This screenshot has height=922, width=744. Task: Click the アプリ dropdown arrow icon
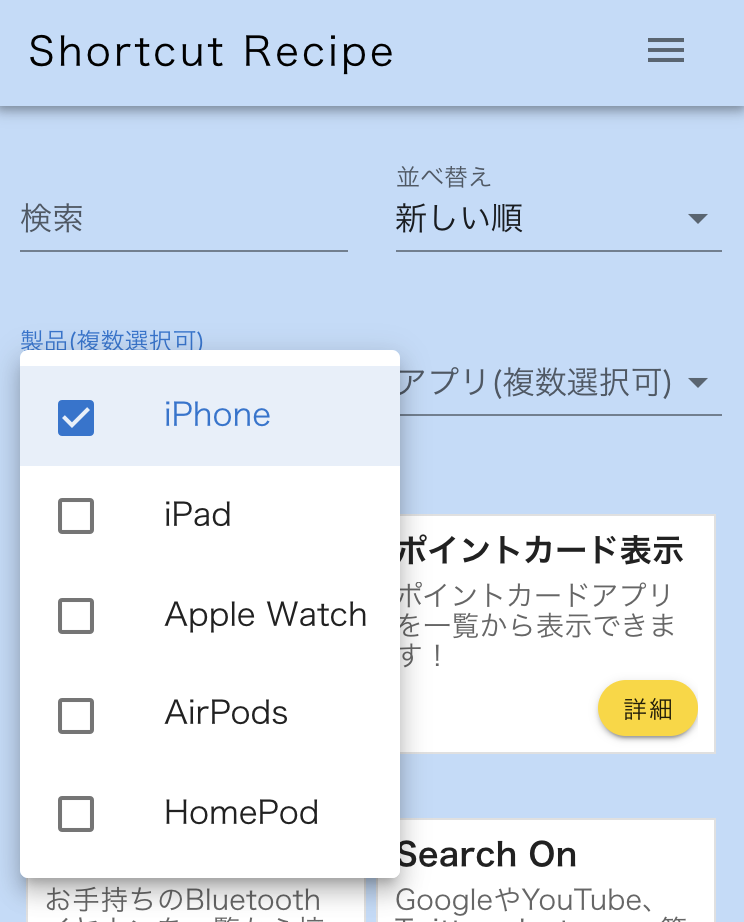698,381
